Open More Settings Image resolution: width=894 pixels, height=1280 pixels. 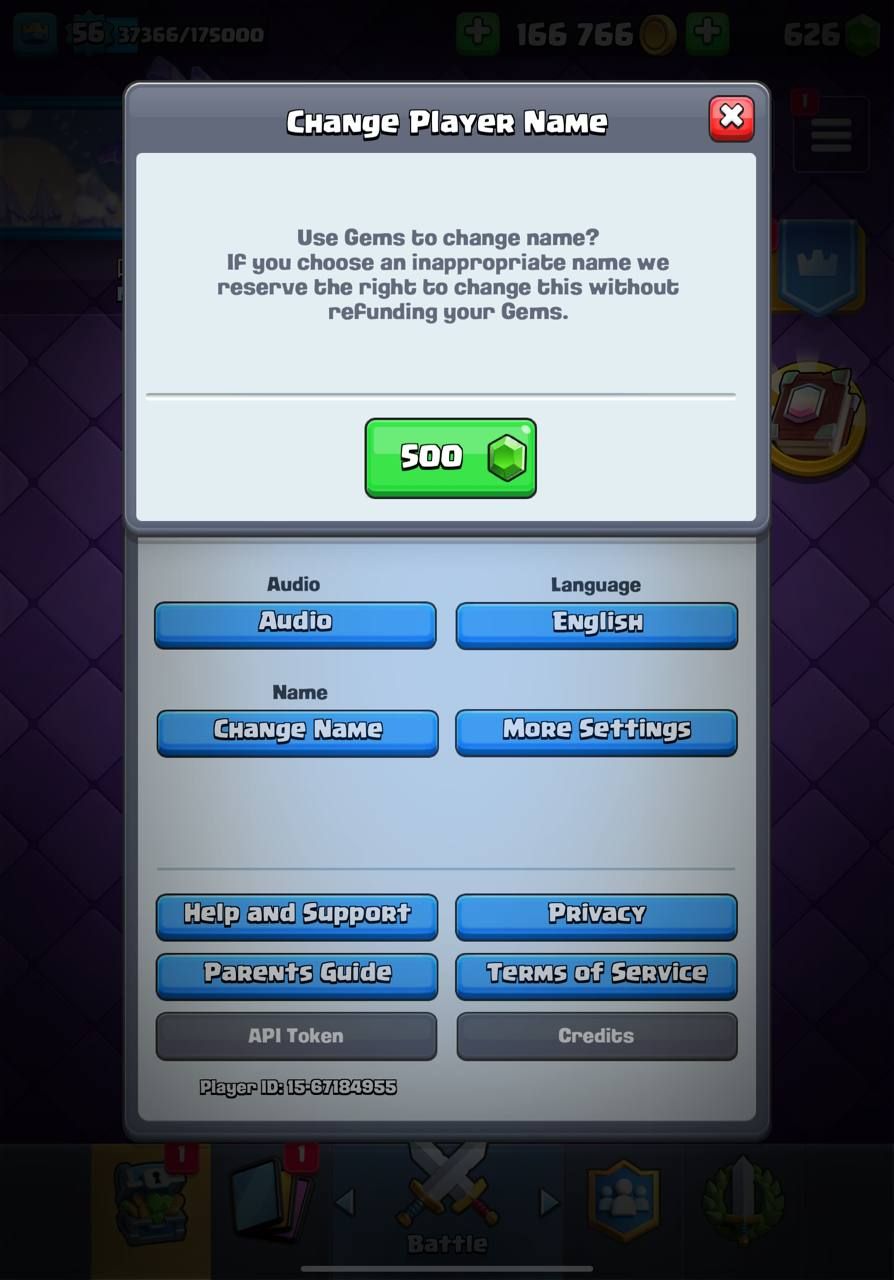tap(596, 732)
